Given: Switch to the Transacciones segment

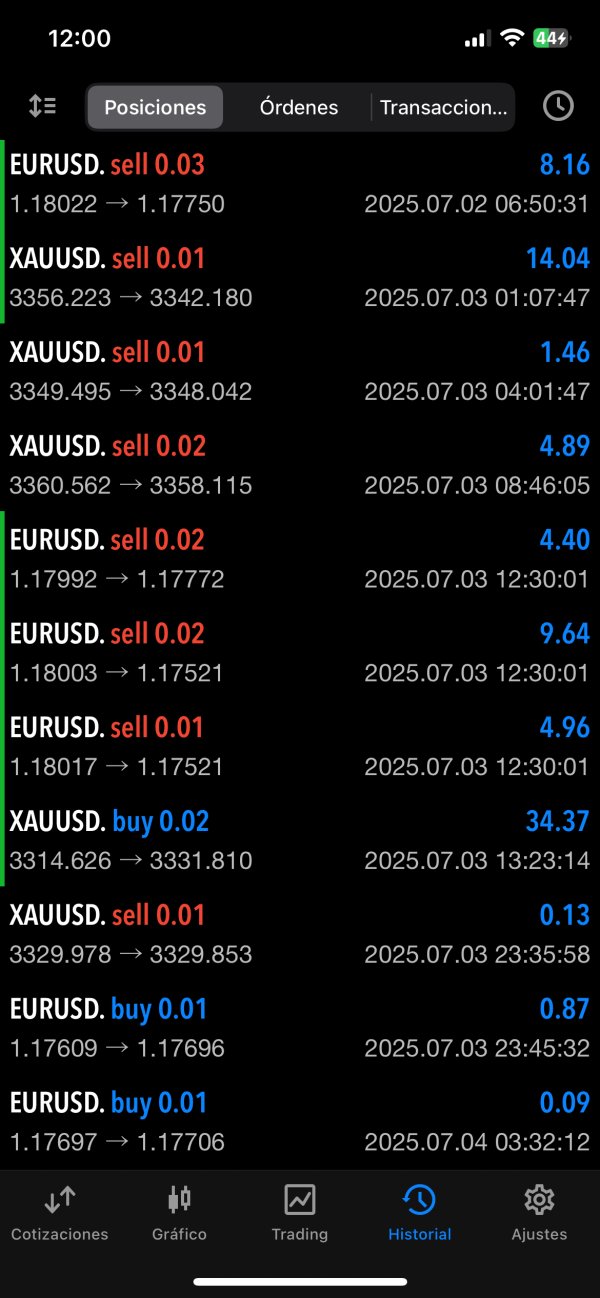Looking at the screenshot, I should [x=443, y=108].
